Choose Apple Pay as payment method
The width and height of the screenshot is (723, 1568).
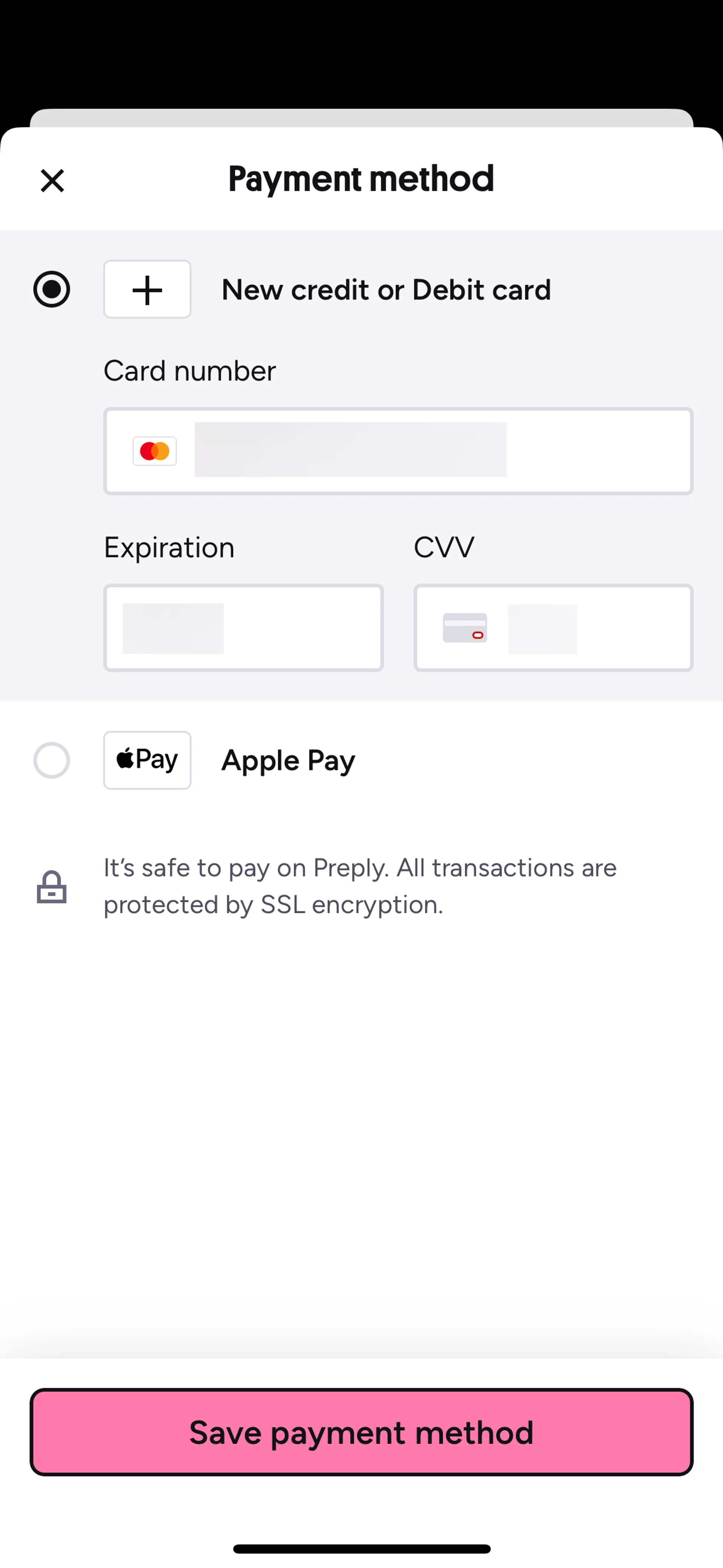(52, 760)
